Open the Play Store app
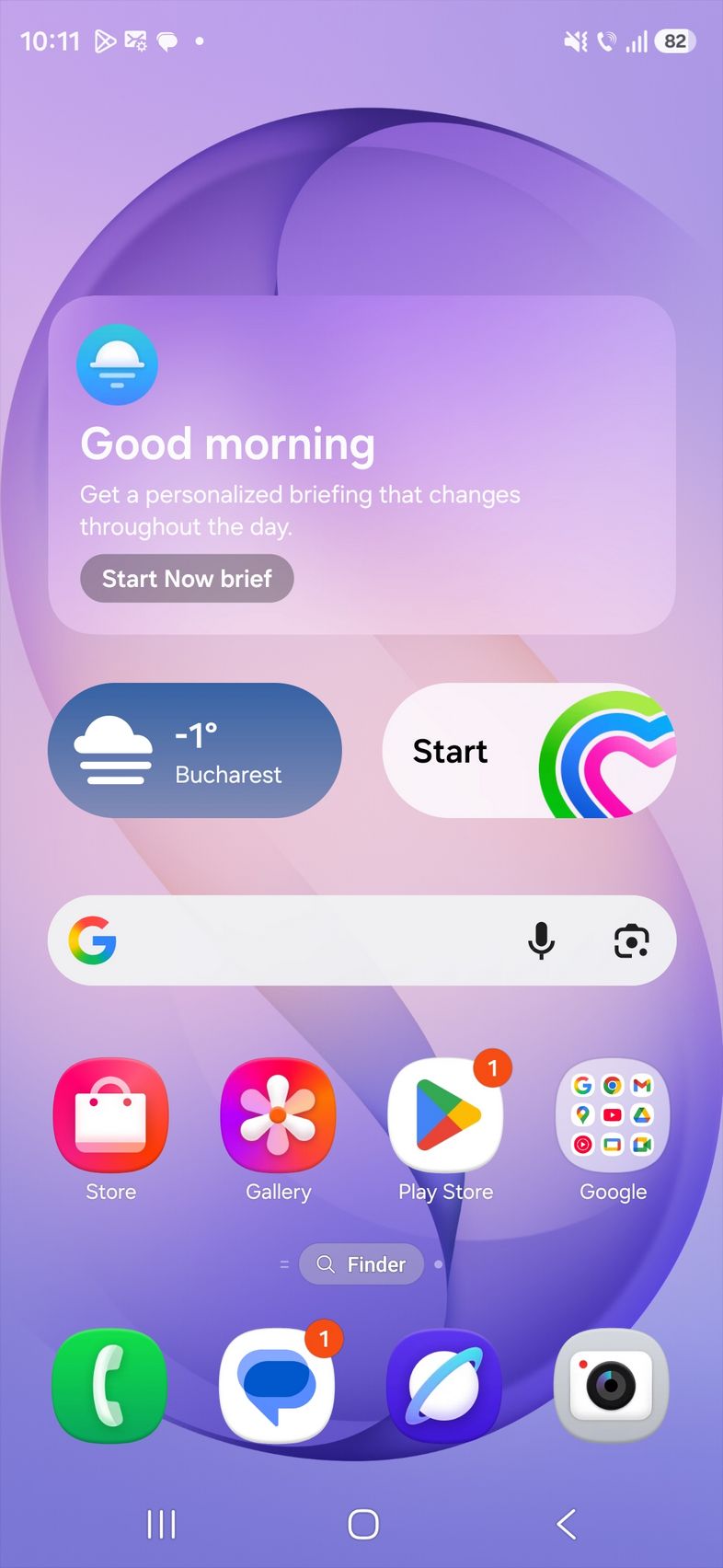 click(x=445, y=1114)
